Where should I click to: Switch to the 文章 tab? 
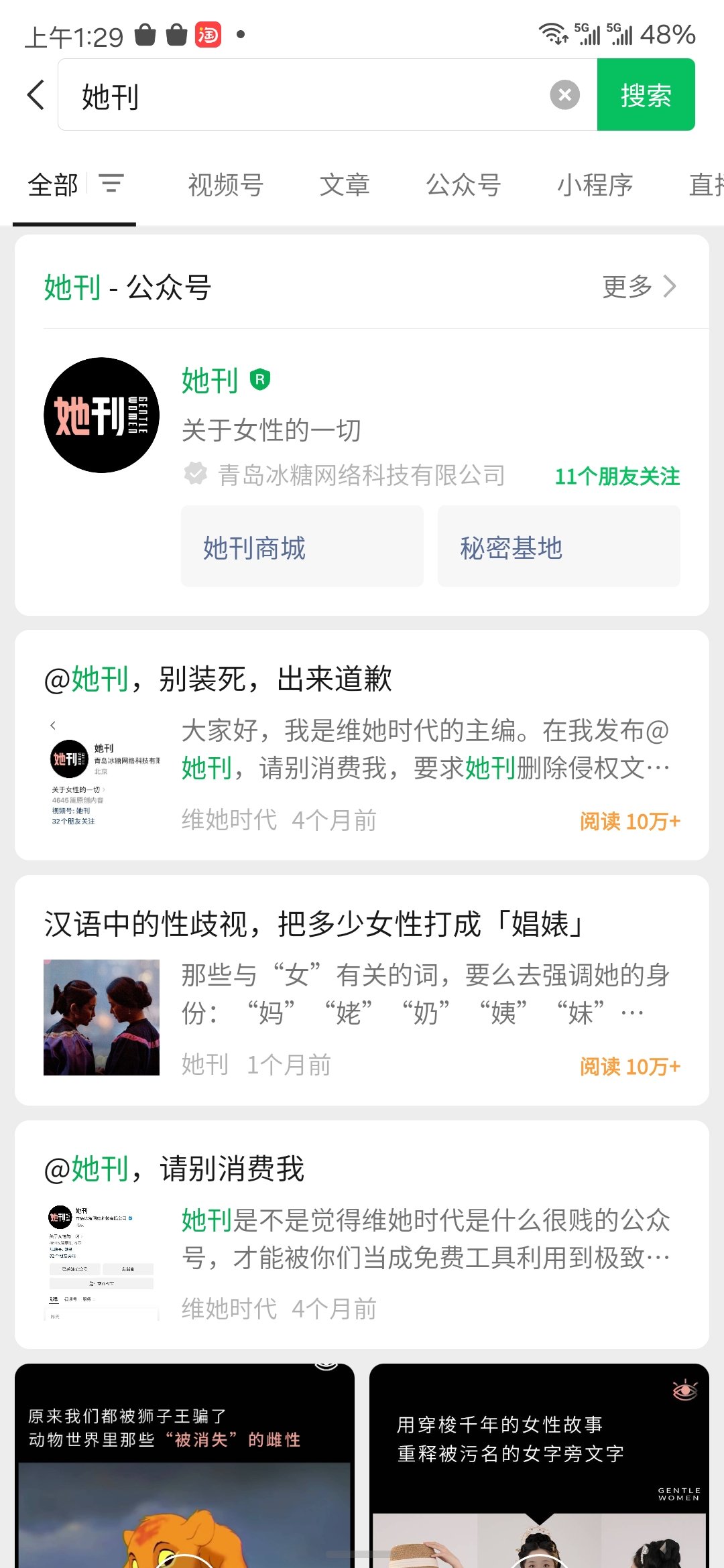point(345,185)
